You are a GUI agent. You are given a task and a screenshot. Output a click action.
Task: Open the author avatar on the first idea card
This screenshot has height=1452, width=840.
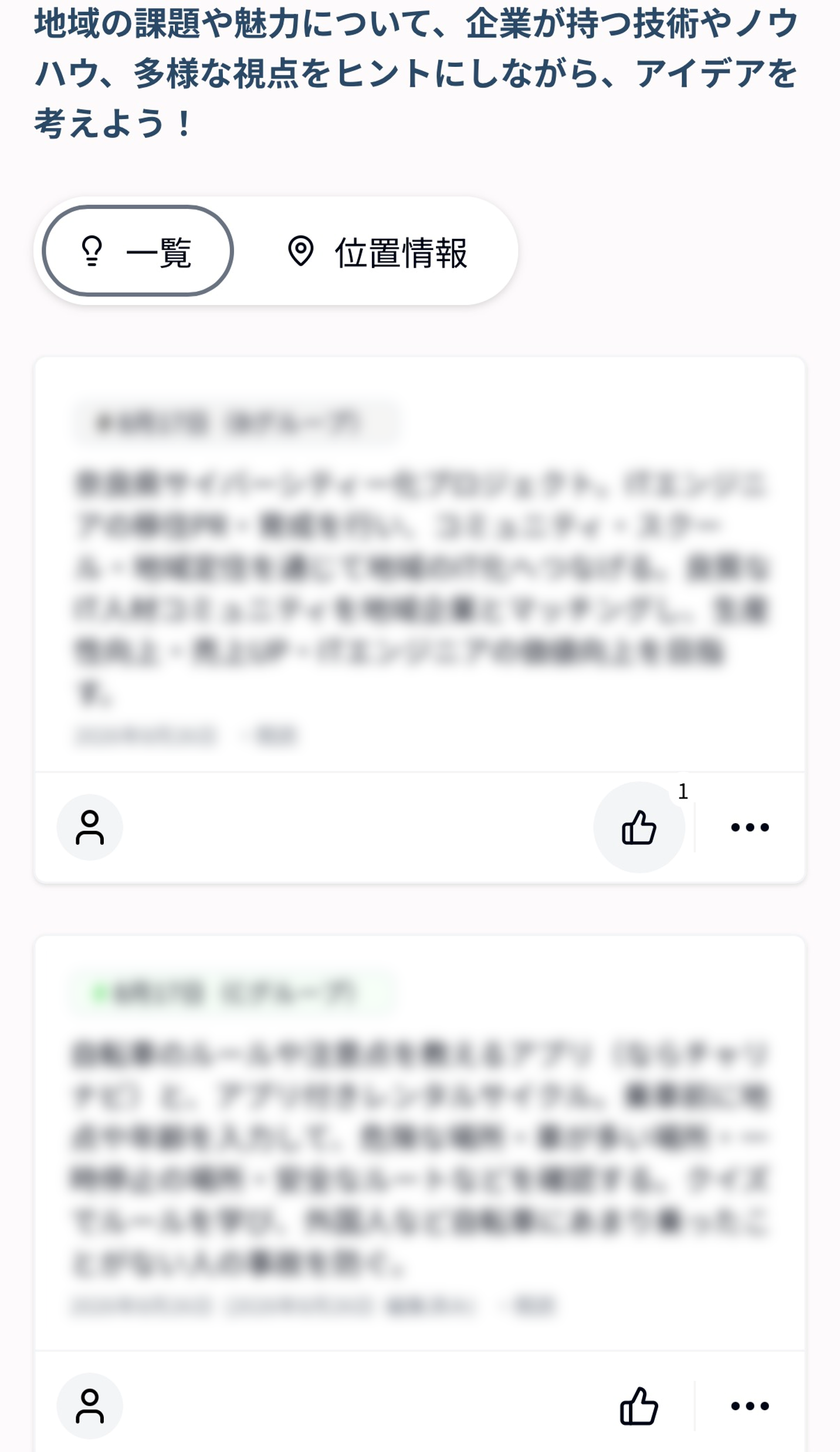90,827
